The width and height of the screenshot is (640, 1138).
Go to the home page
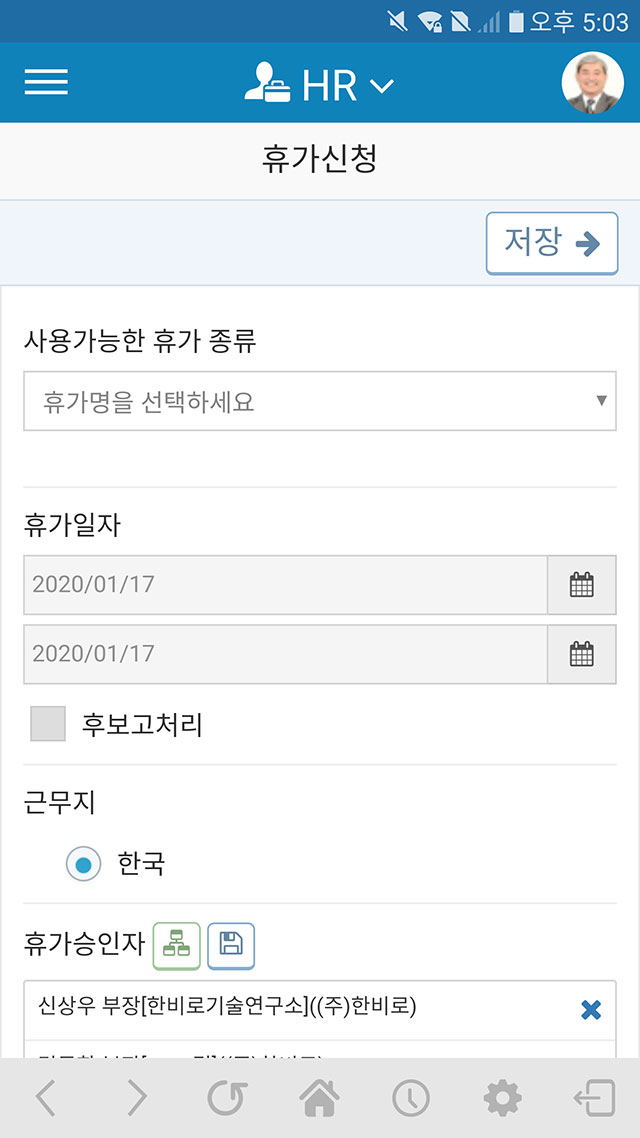[319, 1099]
